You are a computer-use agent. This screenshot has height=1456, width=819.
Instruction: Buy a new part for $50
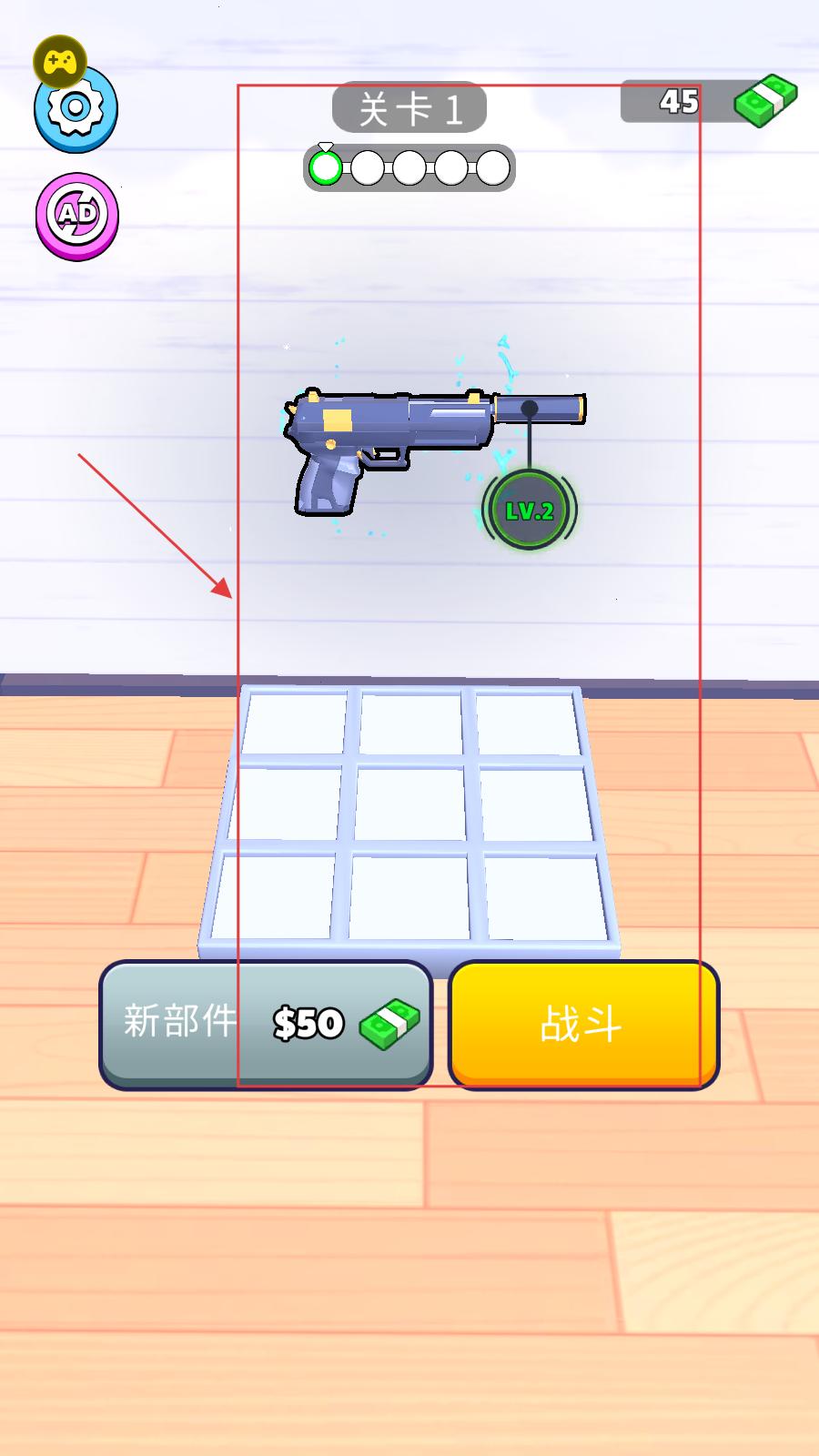coord(265,1024)
